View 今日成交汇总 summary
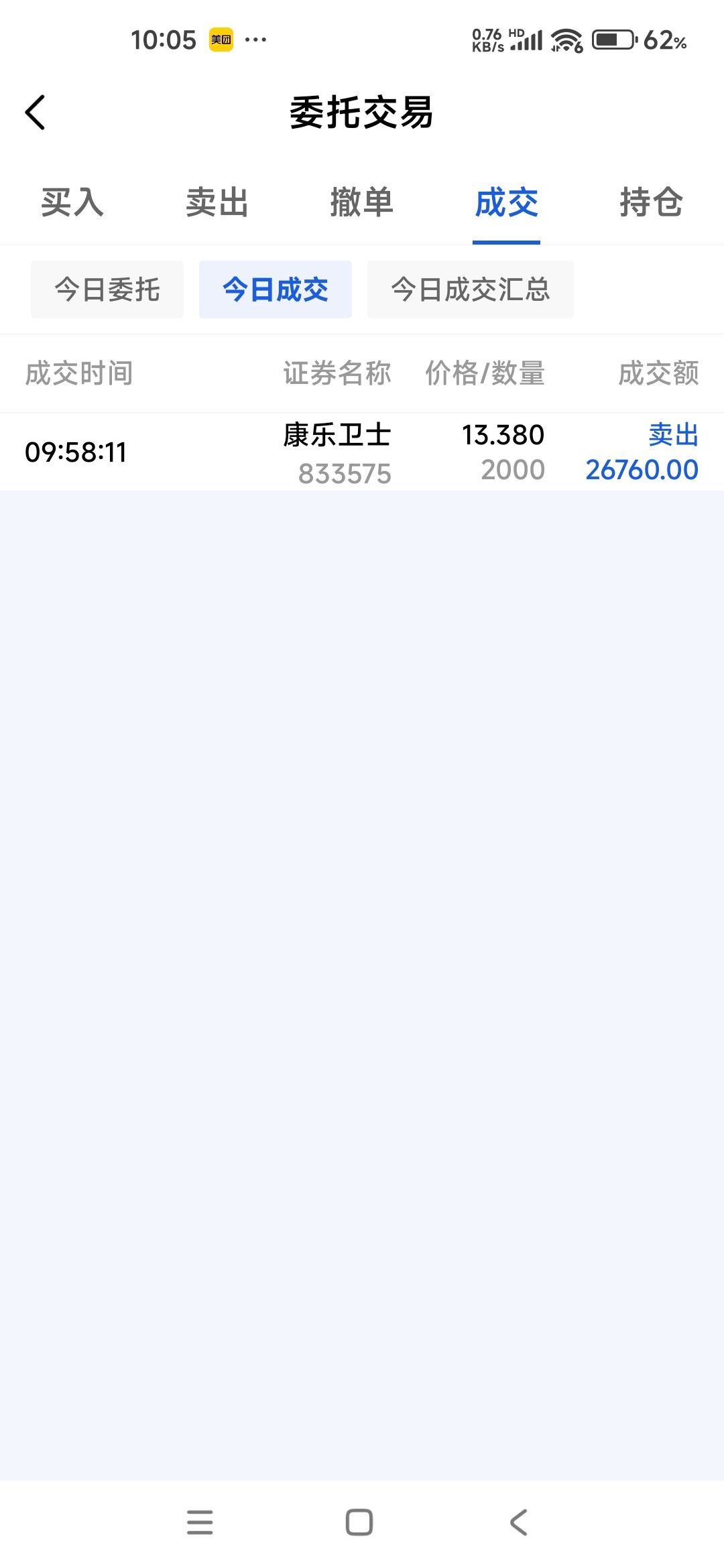 click(x=471, y=289)
